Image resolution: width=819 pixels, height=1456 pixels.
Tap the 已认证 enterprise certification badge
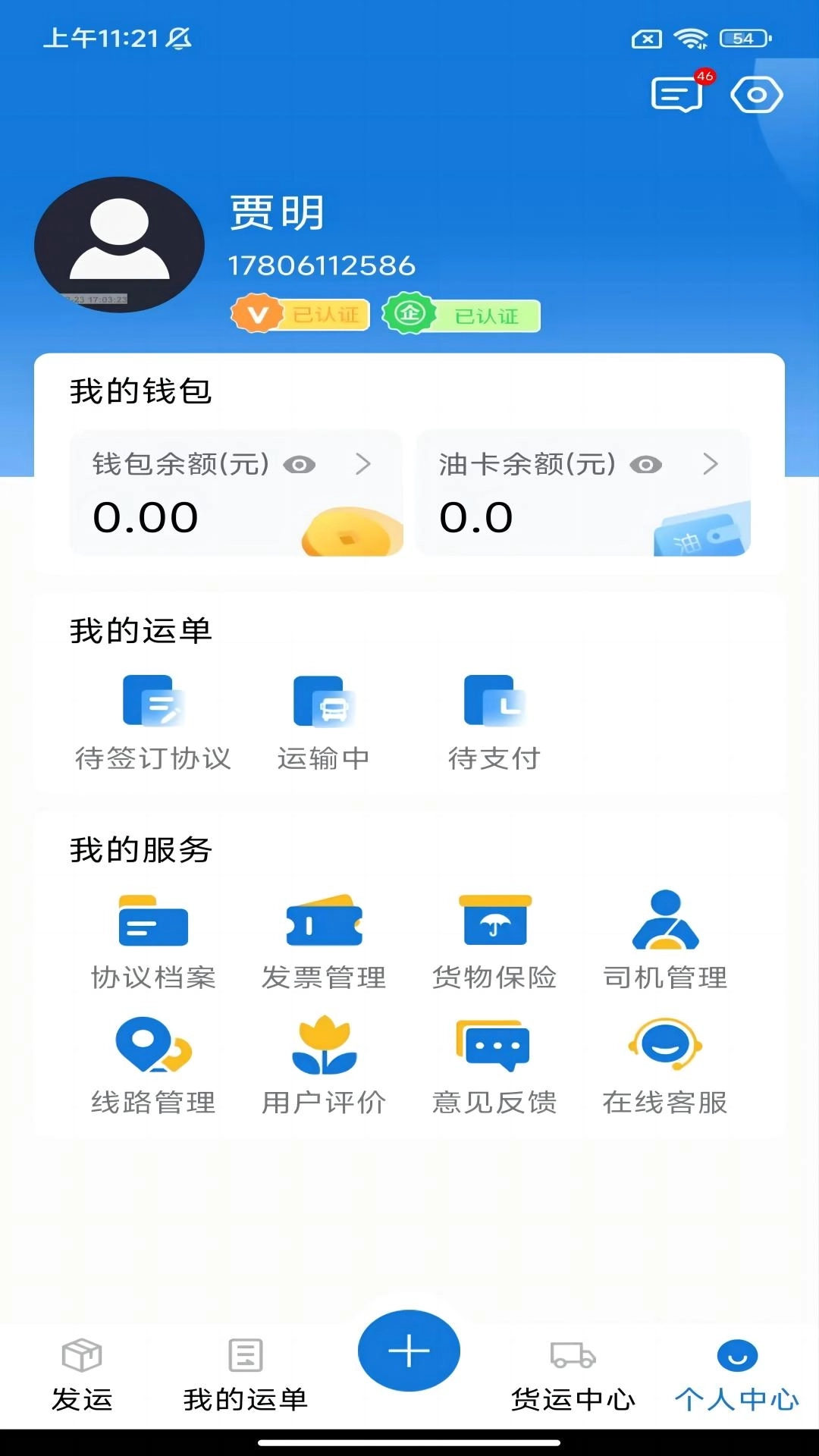coord(461,314)
